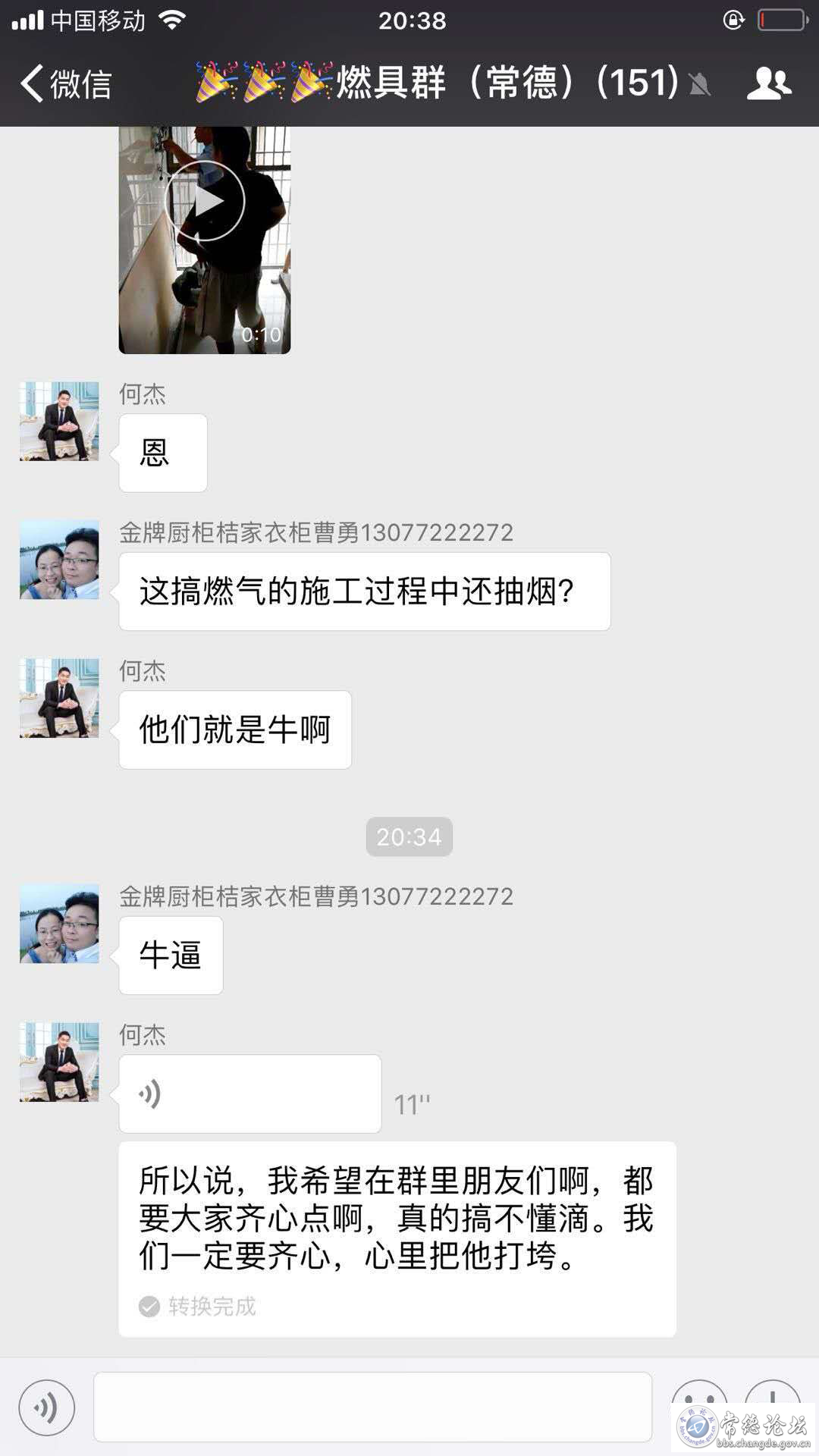Switch to voice input mode
The image size is (819, 1456).
(47, 1407)
